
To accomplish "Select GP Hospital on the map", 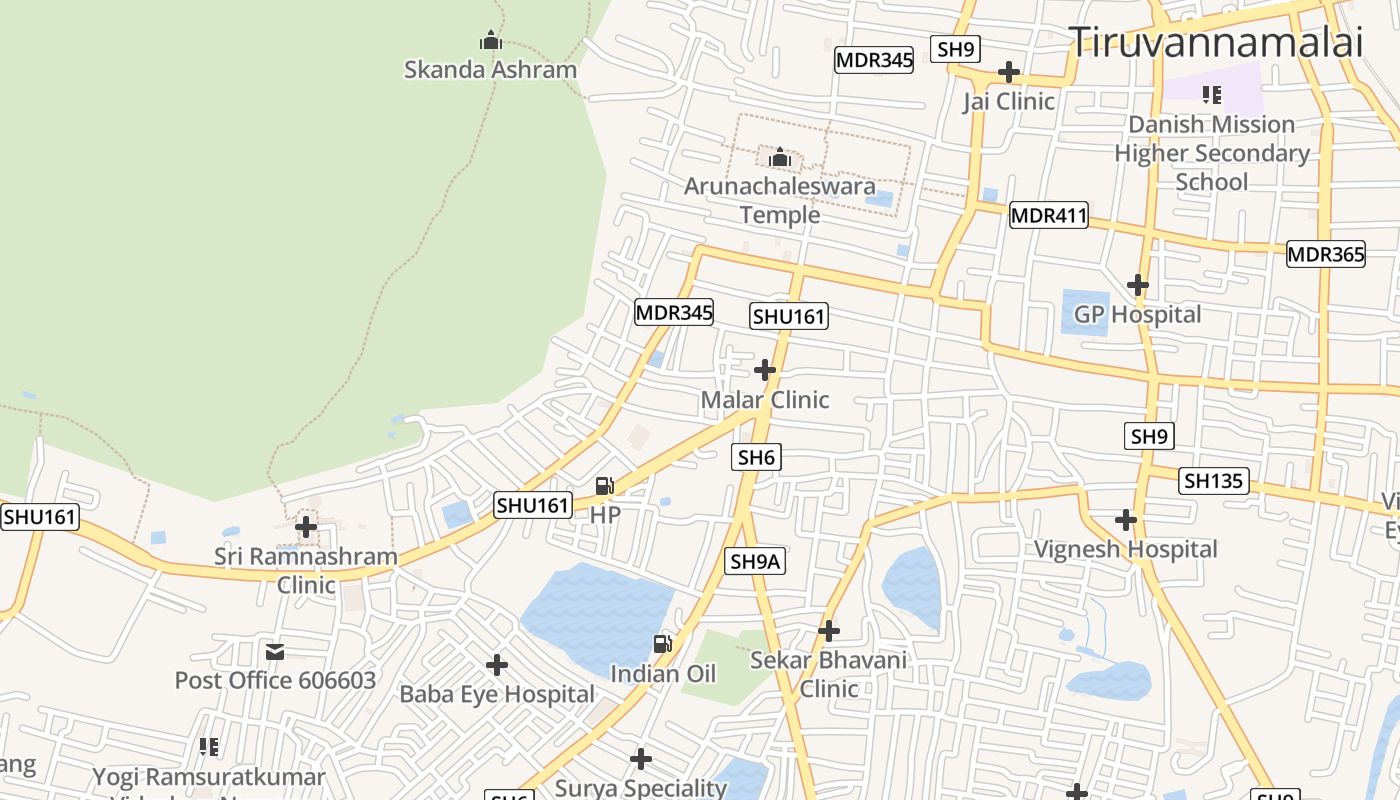I will (1137, 285).
